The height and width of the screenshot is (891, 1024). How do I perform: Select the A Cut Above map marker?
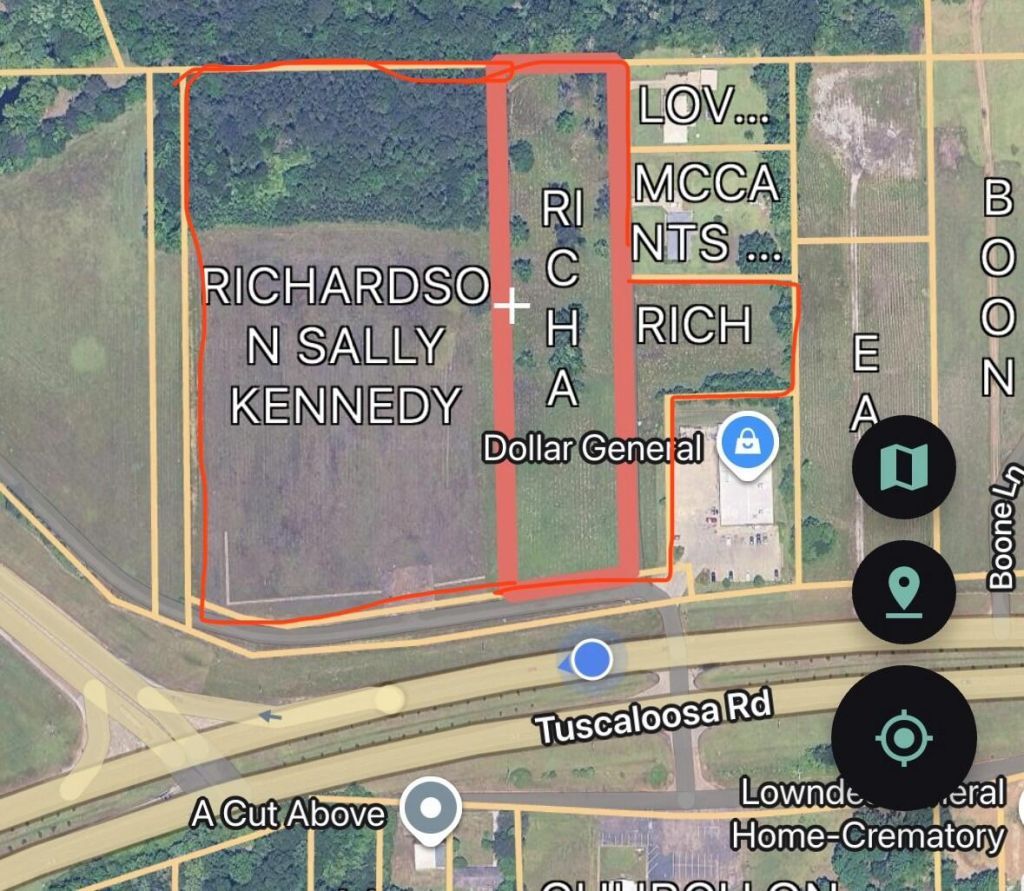[x=431, y=807]
